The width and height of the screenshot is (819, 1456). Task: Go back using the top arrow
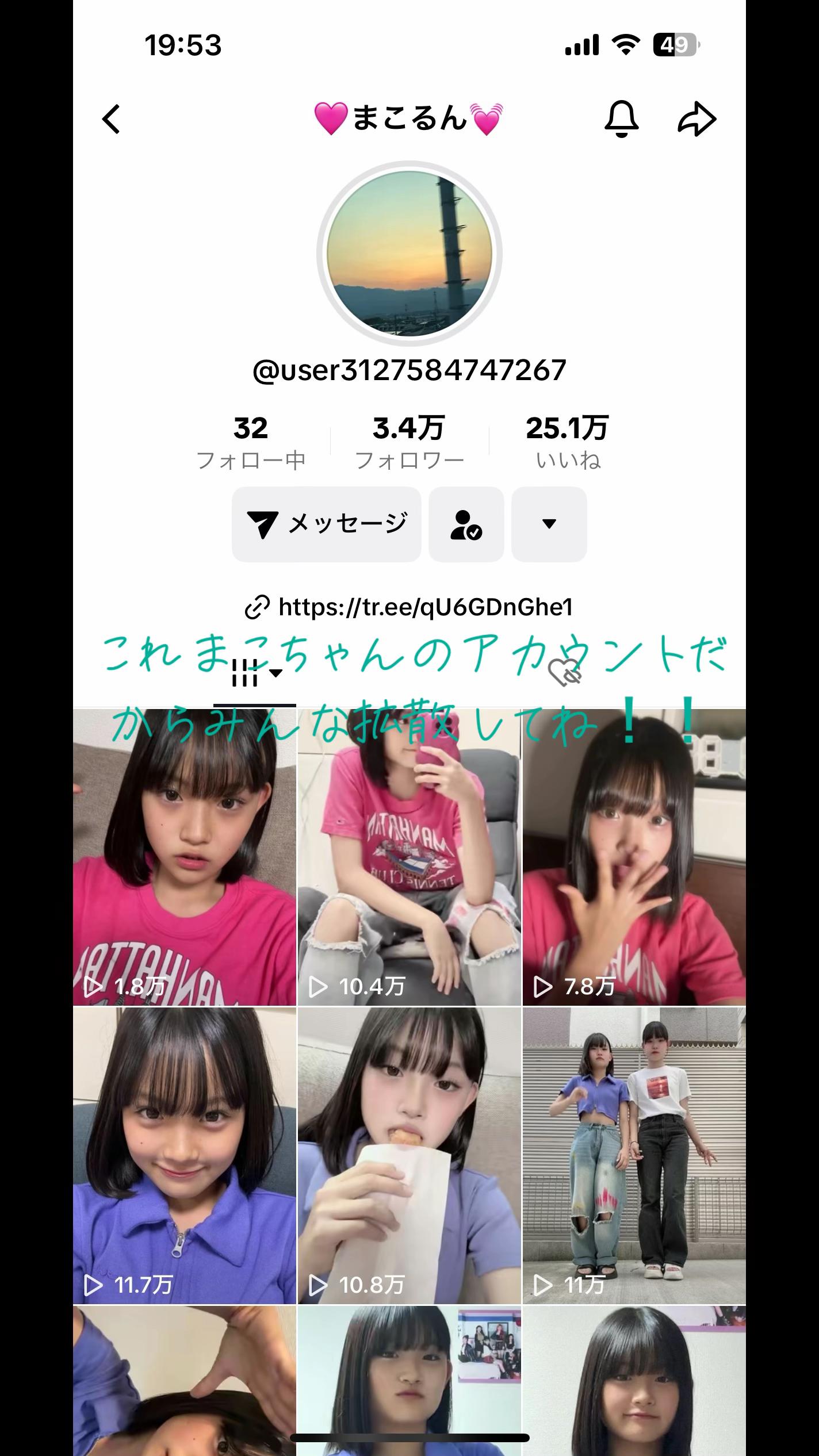tap(112, 119)
